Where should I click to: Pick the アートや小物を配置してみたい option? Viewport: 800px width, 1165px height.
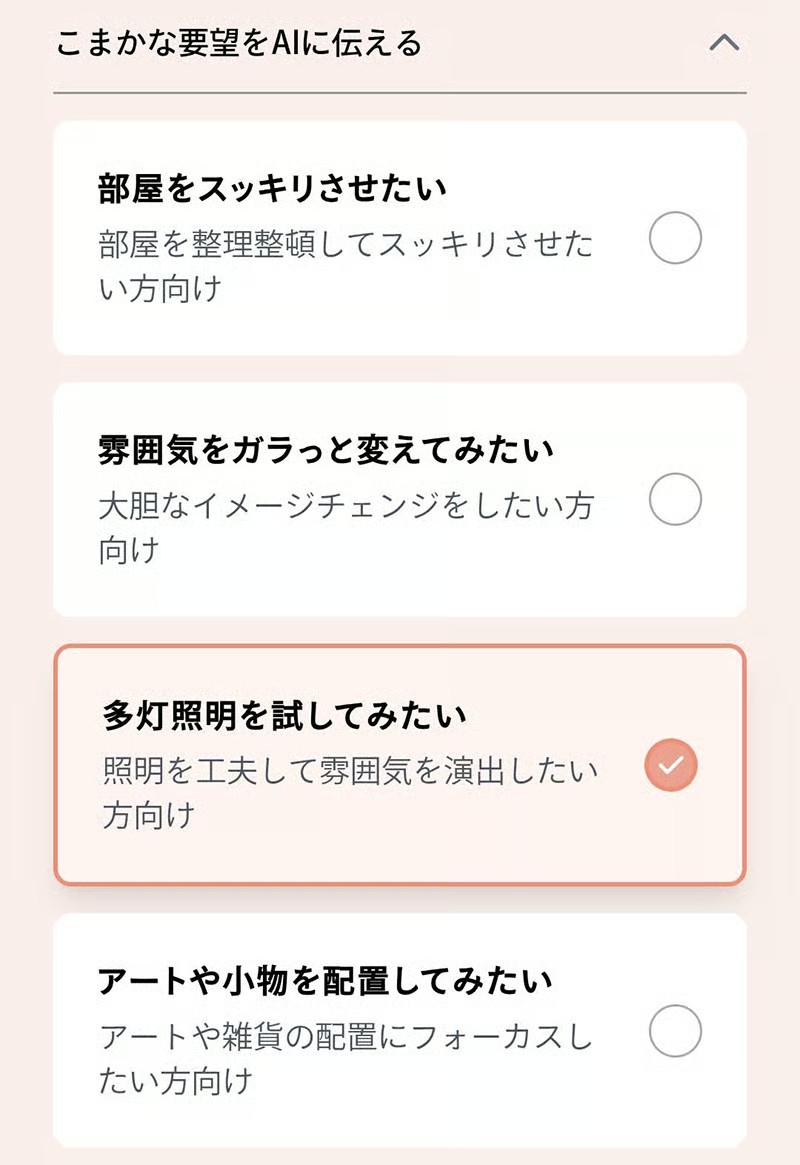(675, 1031)
